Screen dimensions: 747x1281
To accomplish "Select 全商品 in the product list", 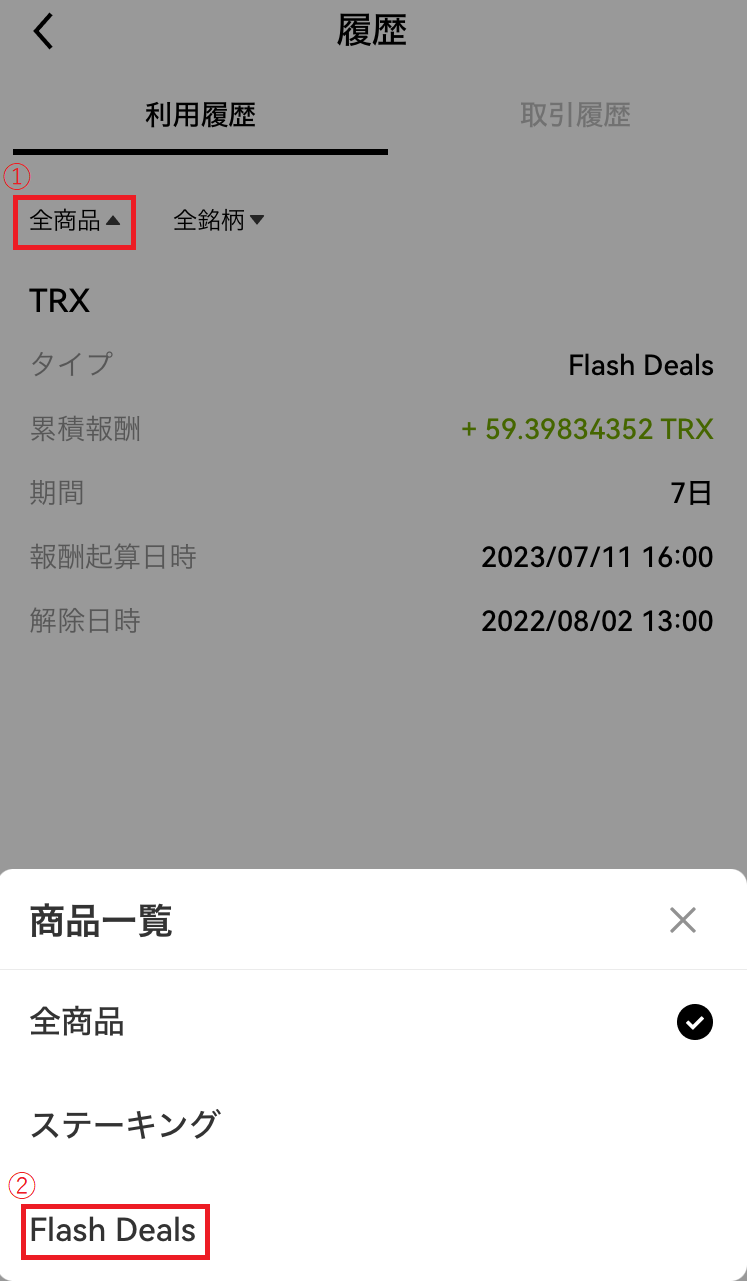I will pyautogui.click(x=373, y=1022).
